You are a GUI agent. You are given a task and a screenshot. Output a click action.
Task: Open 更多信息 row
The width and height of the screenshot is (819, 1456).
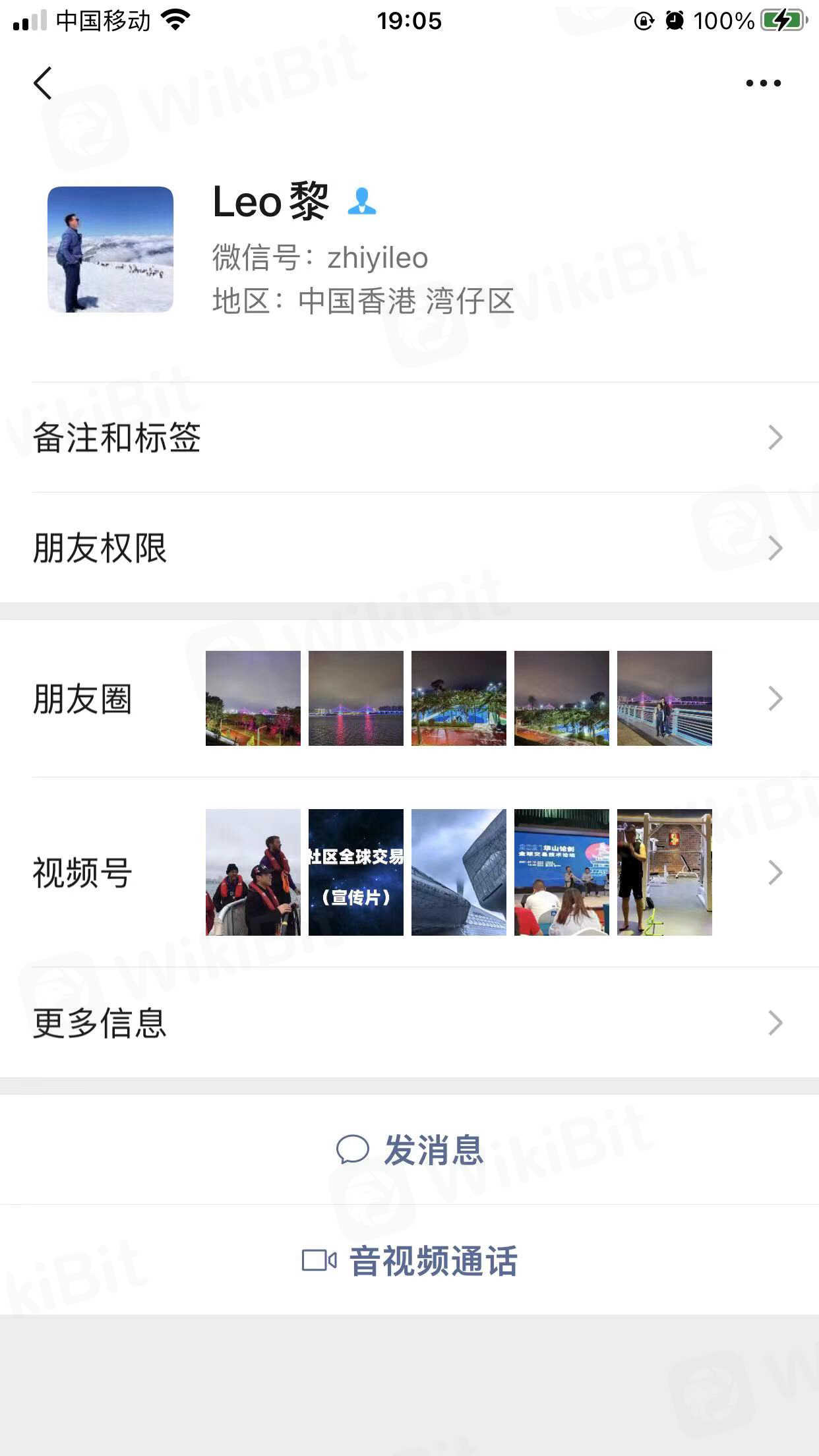[409, 1023]
